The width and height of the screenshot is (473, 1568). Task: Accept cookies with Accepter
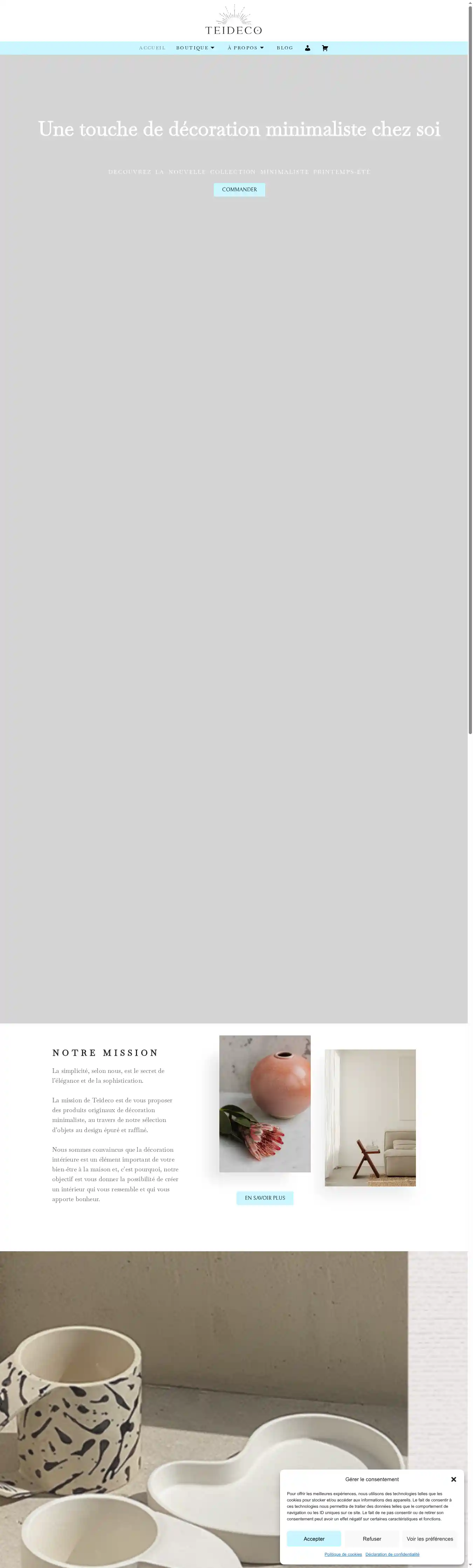pos(314,1538)
